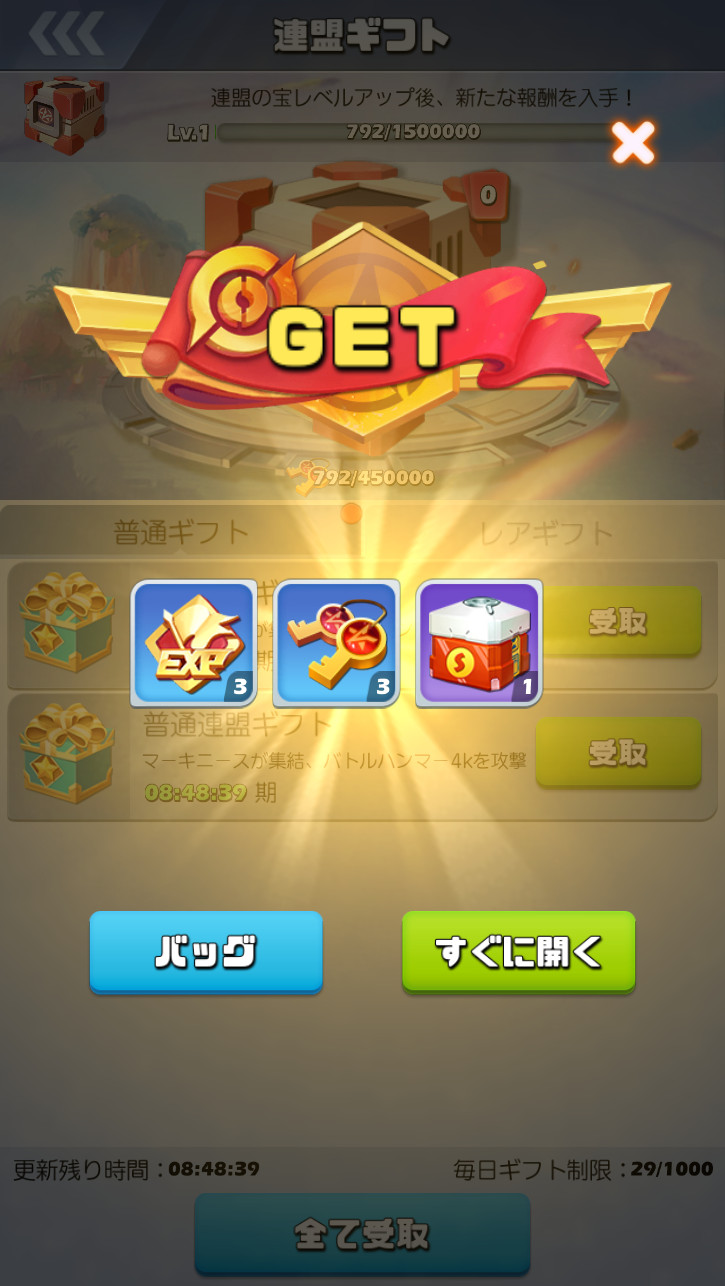View the EXP reward item
725x1286 pixels.
tap(193, 642)
